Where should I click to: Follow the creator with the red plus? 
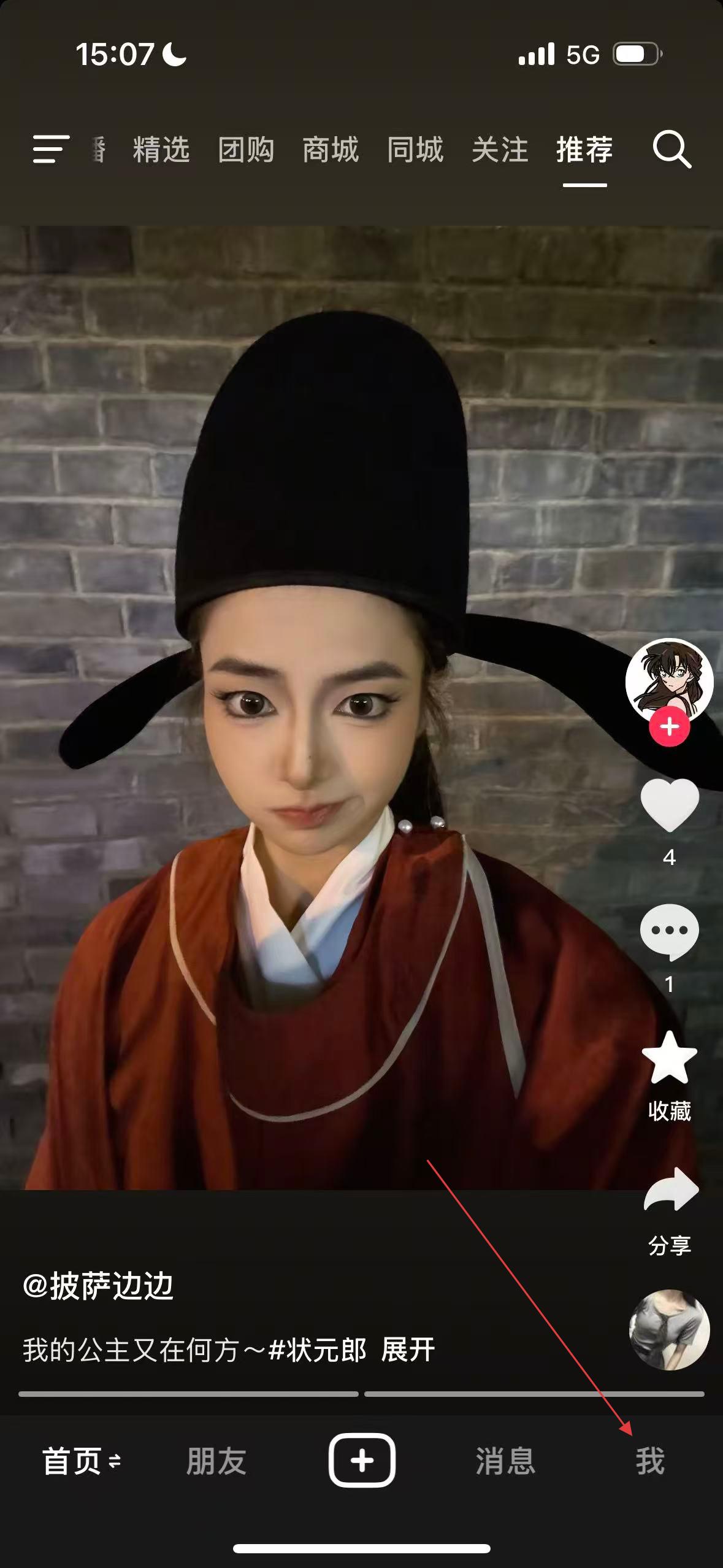tap(669, 728)
